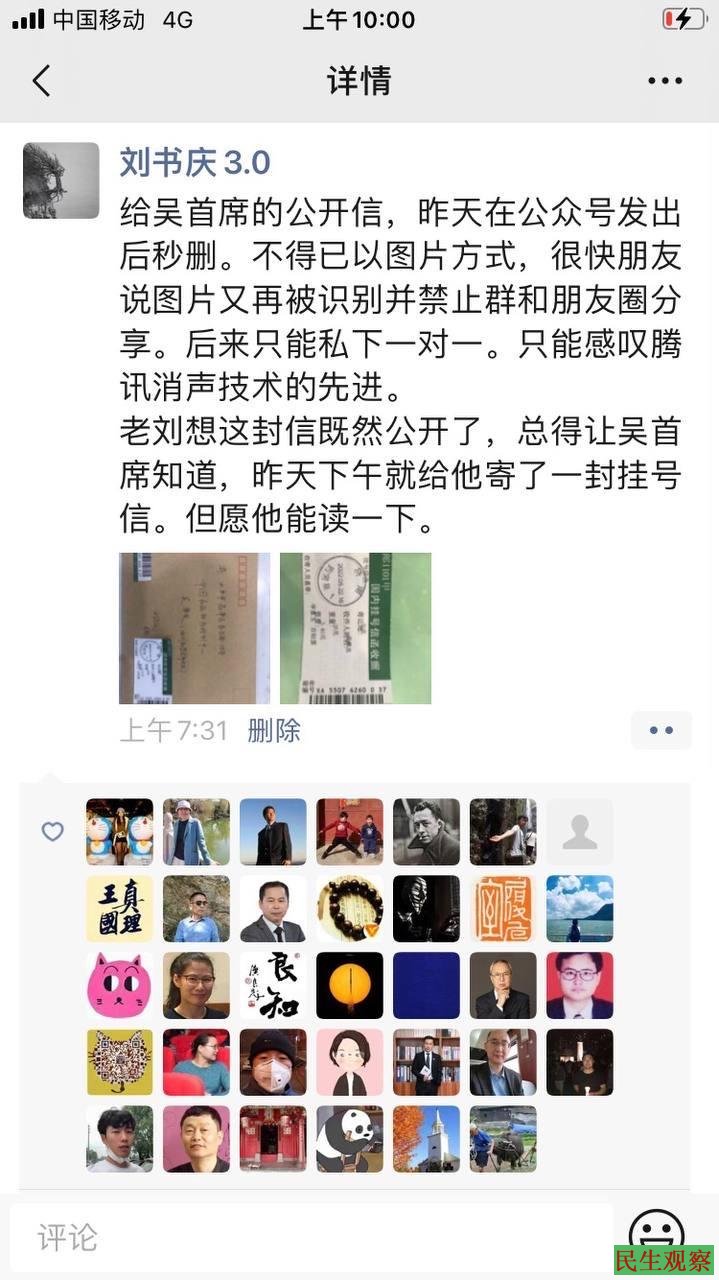The height and width of the screenshot is (1280, 719).
Task: Open the liker with Doraemon avatar
Action: pyautogui.click(x=120, y=831)
